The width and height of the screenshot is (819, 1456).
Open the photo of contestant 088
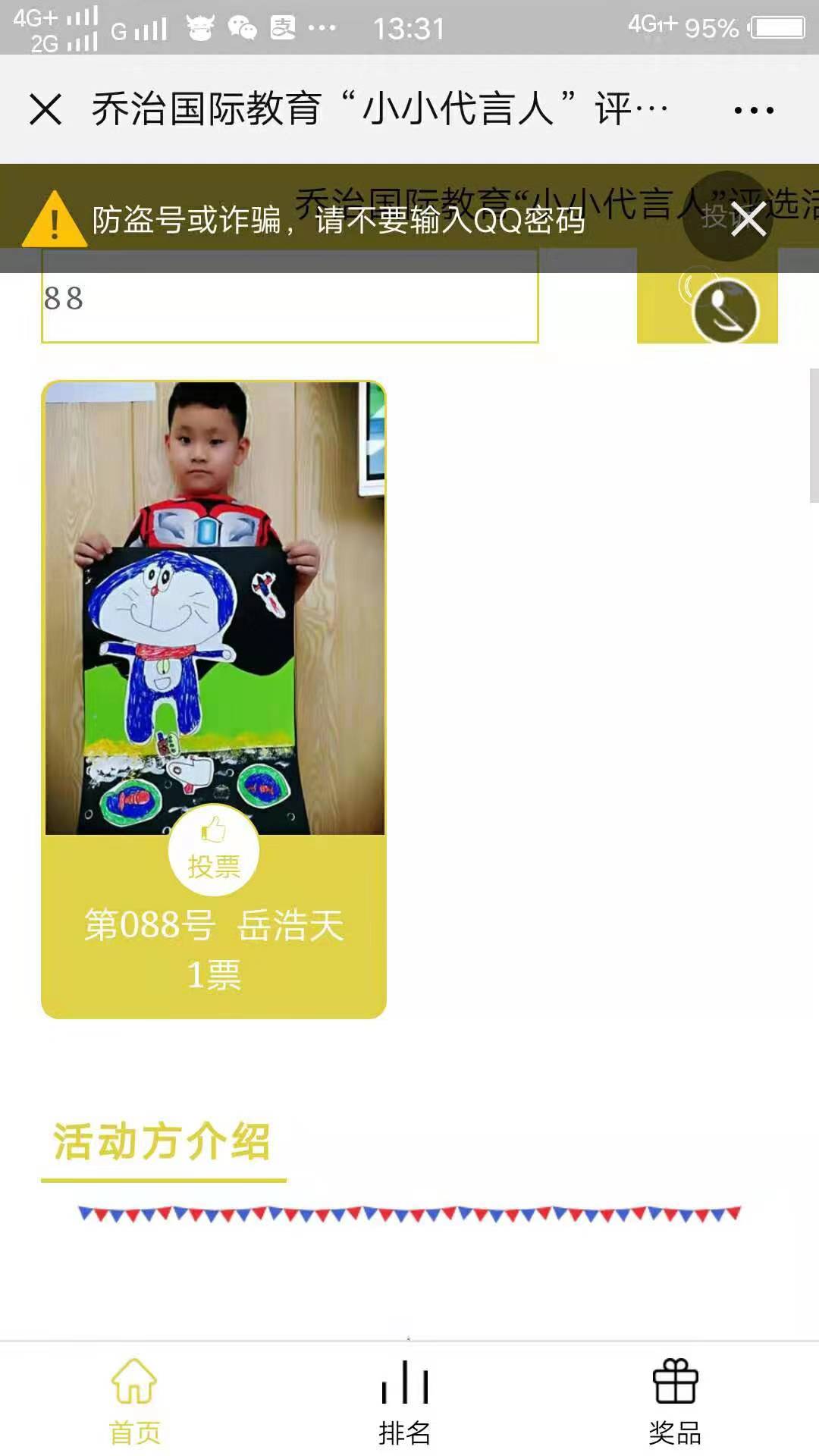point(215,607)
